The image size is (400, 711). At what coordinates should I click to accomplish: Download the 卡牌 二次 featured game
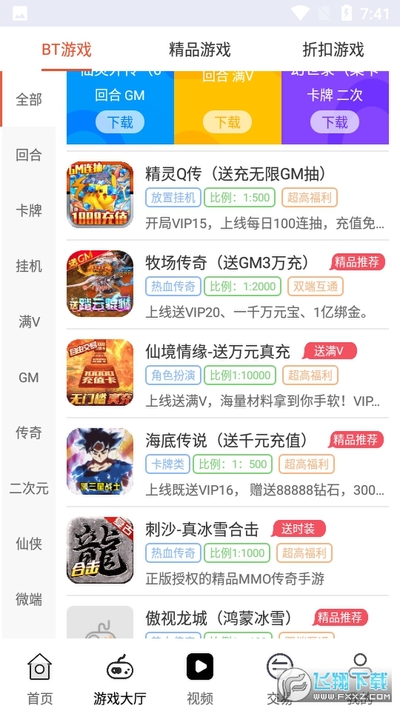click(x=335, y=122)
